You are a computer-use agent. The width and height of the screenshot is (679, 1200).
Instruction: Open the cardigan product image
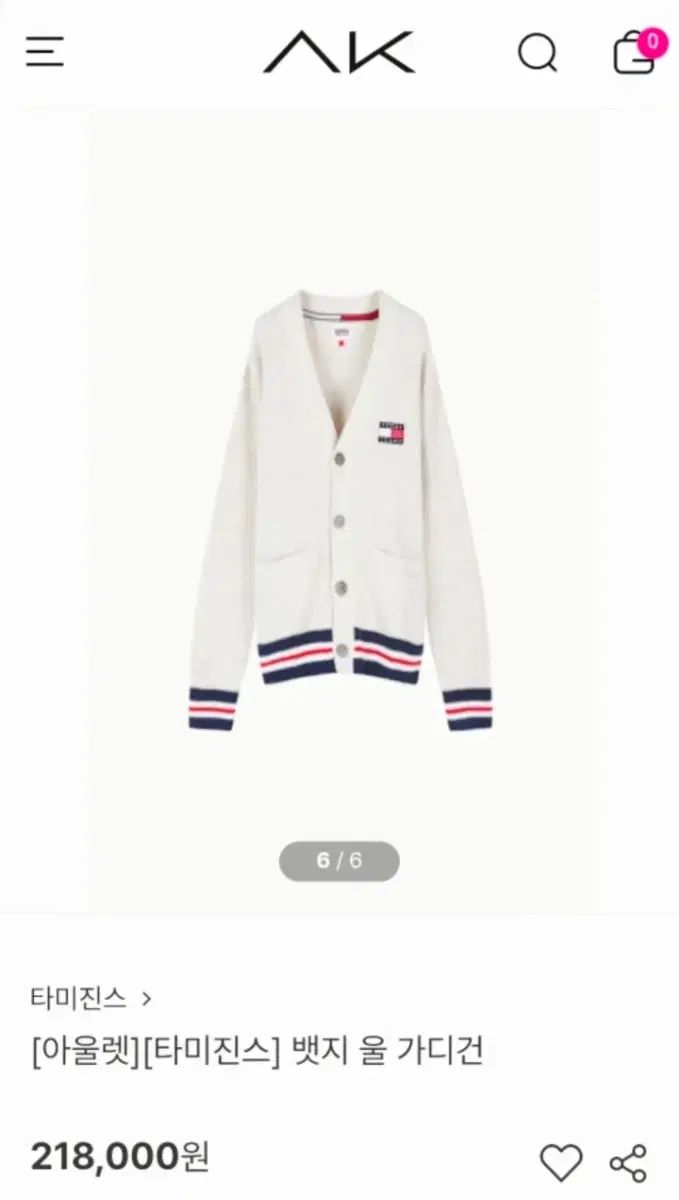point(340,510)
